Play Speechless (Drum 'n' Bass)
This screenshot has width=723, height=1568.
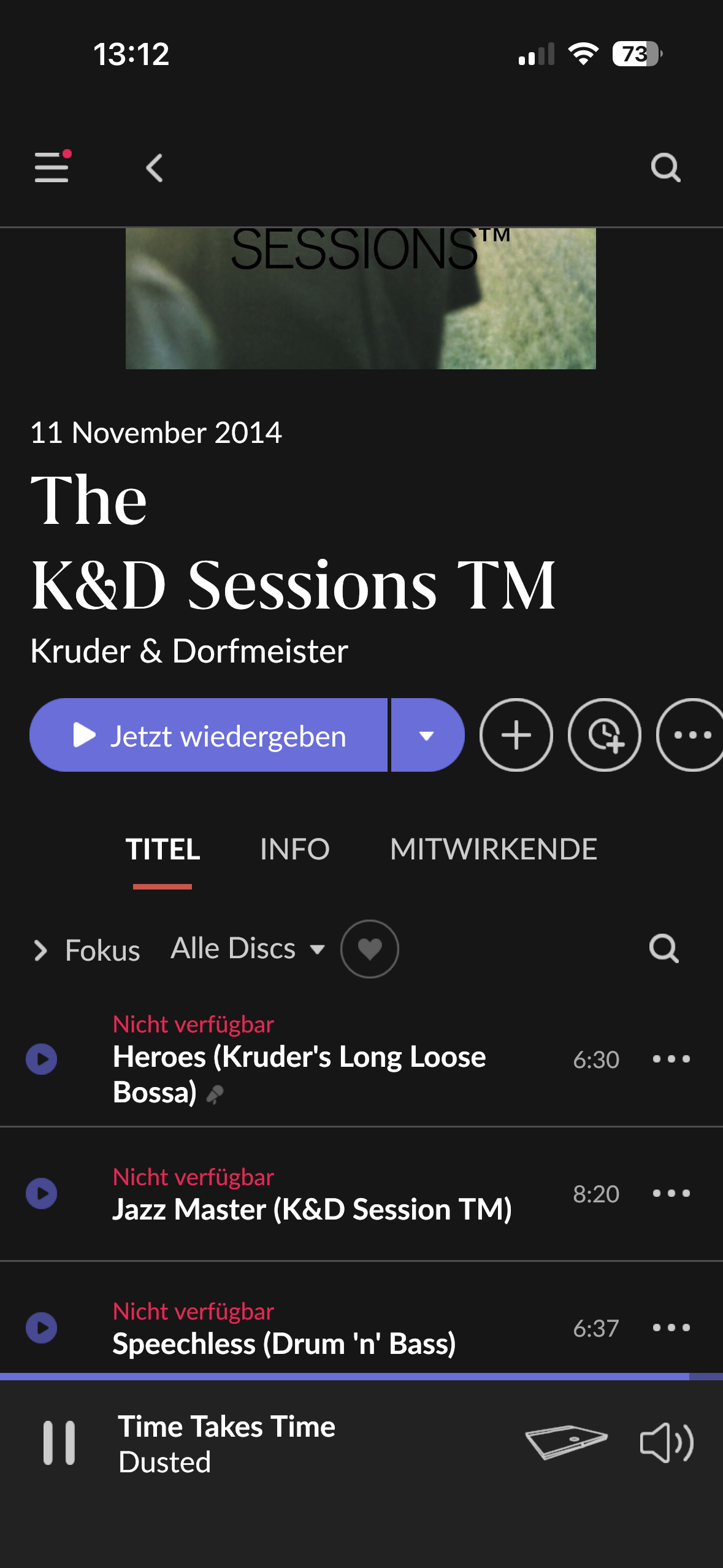pos(42,1328)
